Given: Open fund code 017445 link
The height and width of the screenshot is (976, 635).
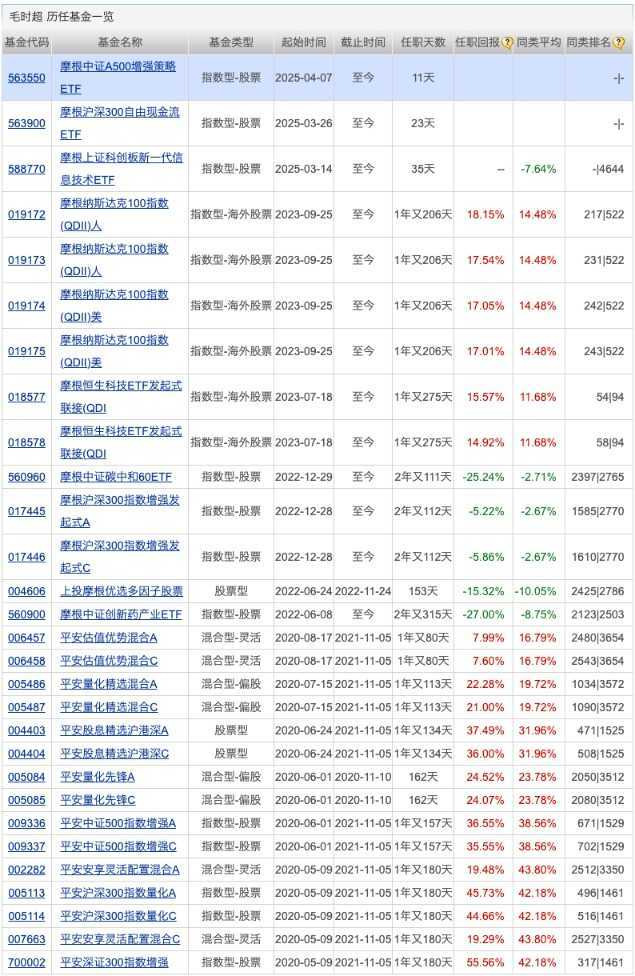Looking at the screenshot, I should coord(27,511).
